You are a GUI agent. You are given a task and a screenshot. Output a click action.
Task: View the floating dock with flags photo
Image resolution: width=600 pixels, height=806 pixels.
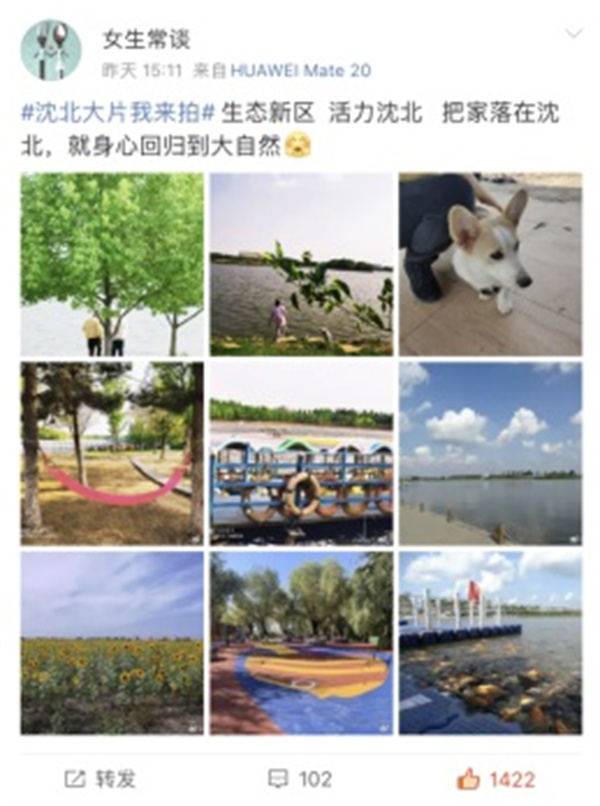490,643
